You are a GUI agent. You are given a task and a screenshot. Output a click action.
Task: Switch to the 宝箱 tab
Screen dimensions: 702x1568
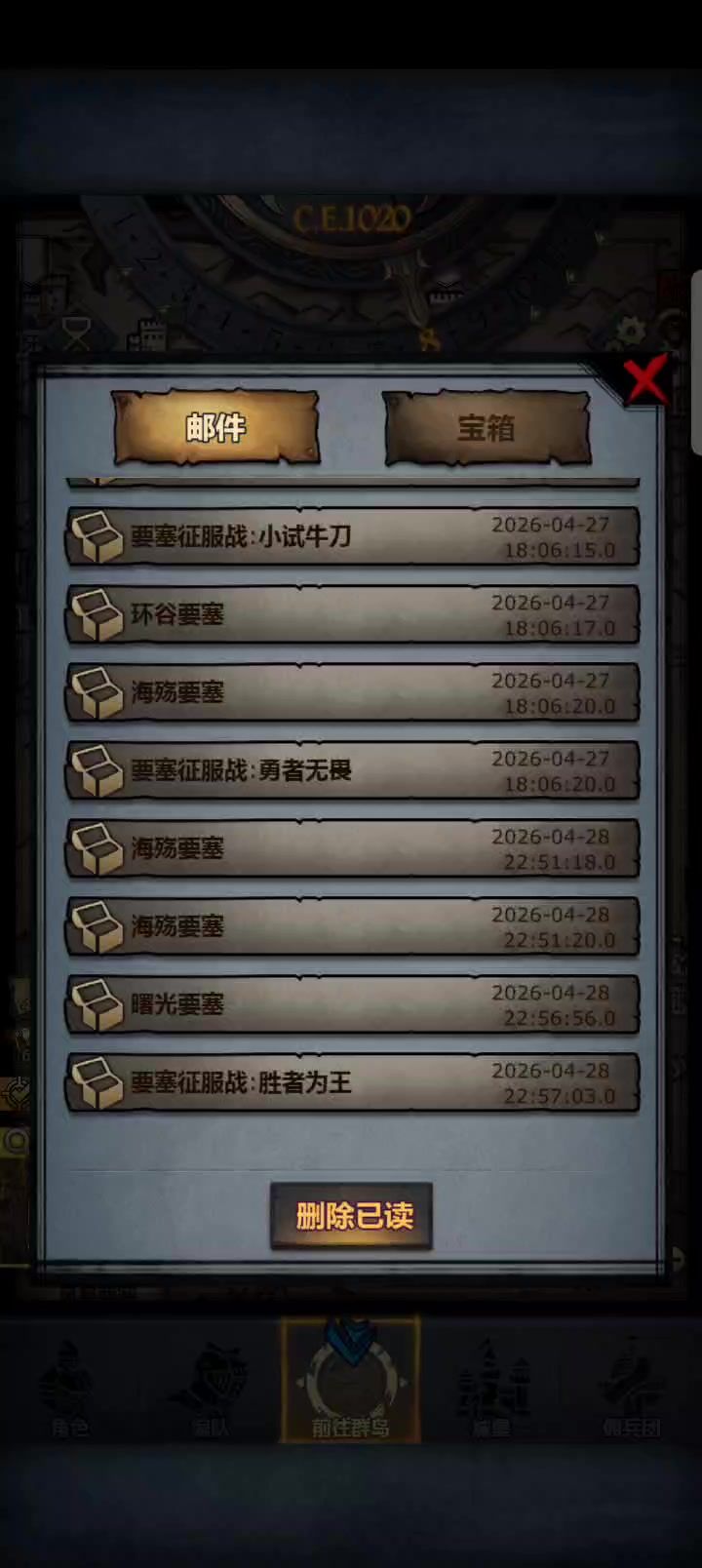pyautogui.click(x=487, y=428)
